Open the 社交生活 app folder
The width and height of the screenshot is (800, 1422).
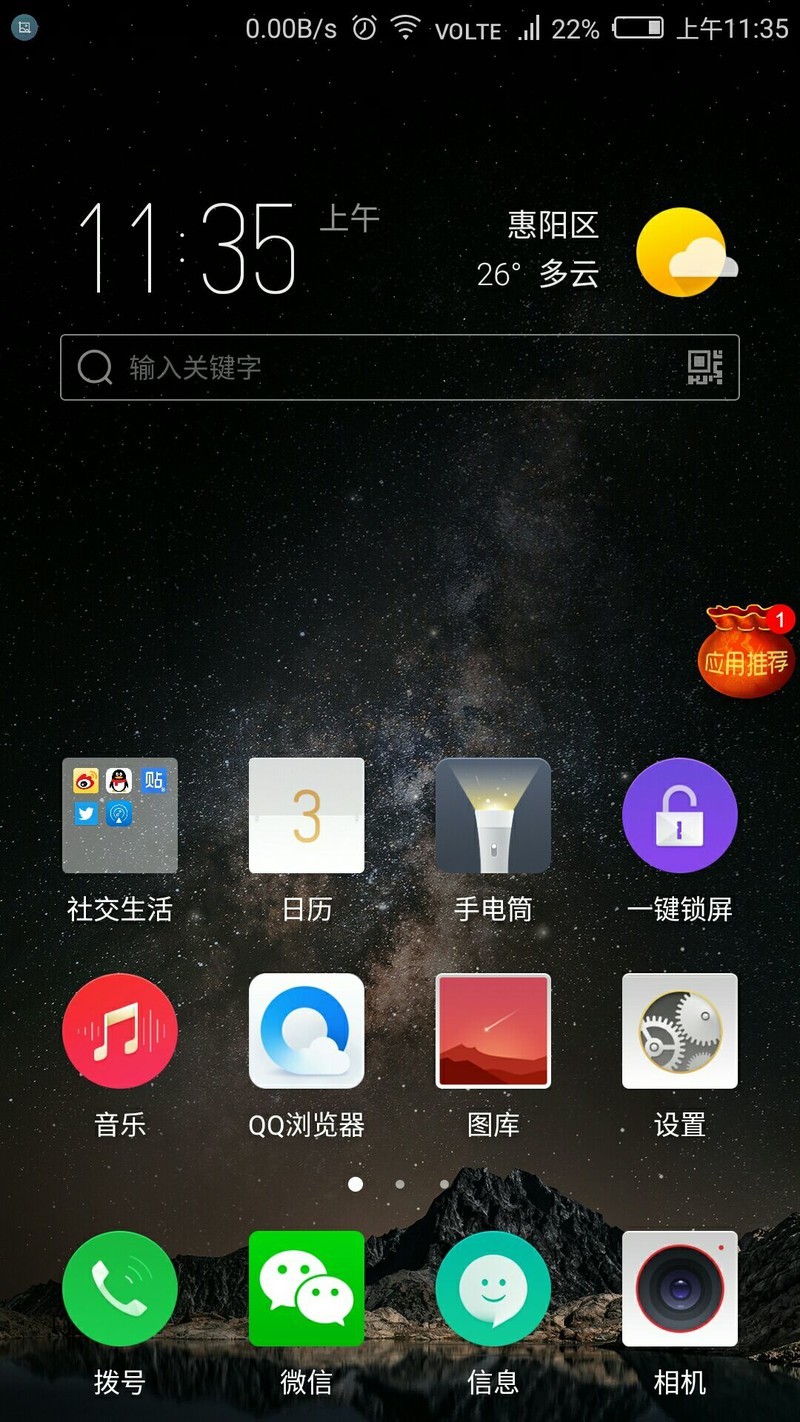[120, 815]
